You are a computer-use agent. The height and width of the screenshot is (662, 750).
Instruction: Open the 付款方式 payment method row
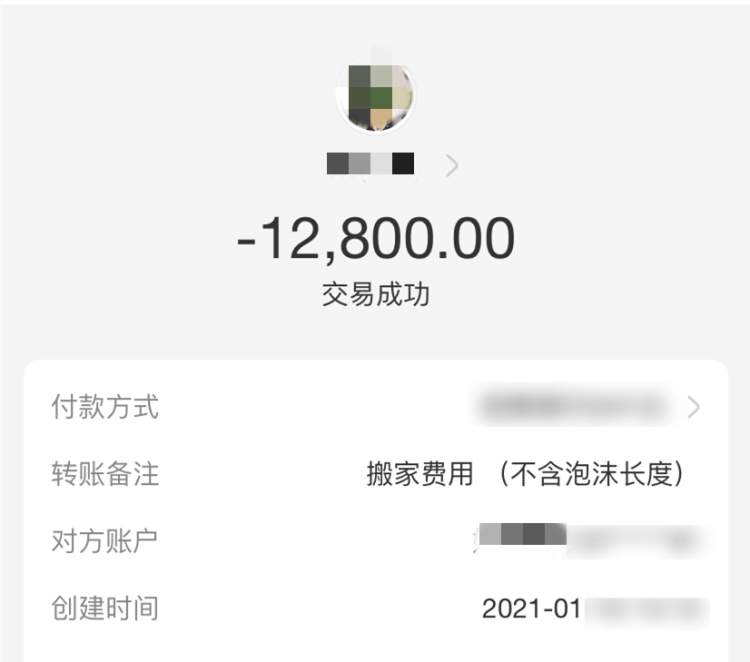(375, 407)
